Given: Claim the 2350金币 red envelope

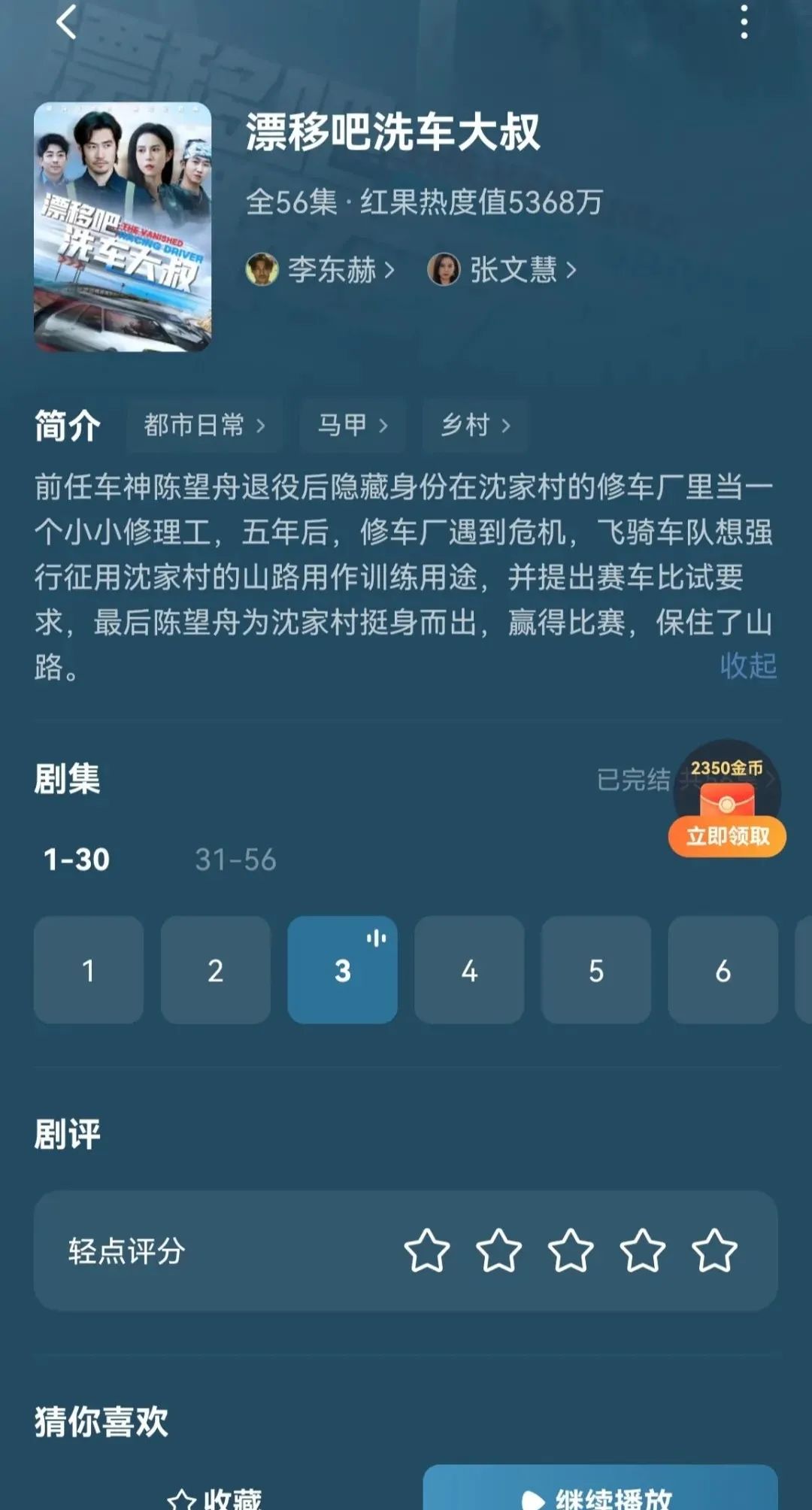Looking at the screenshot, I should pos(727,835).
